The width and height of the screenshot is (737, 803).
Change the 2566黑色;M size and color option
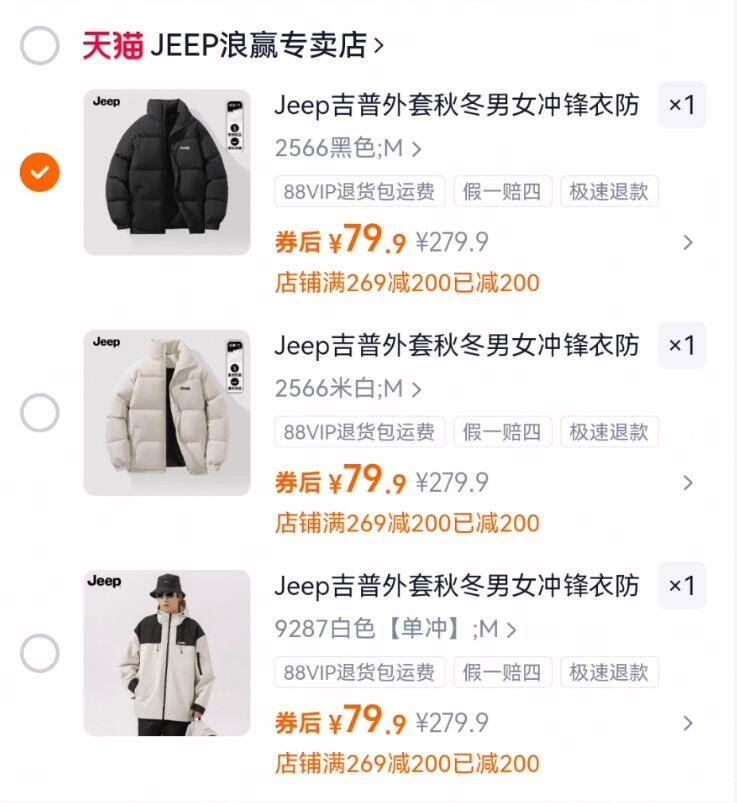[348, 149]
